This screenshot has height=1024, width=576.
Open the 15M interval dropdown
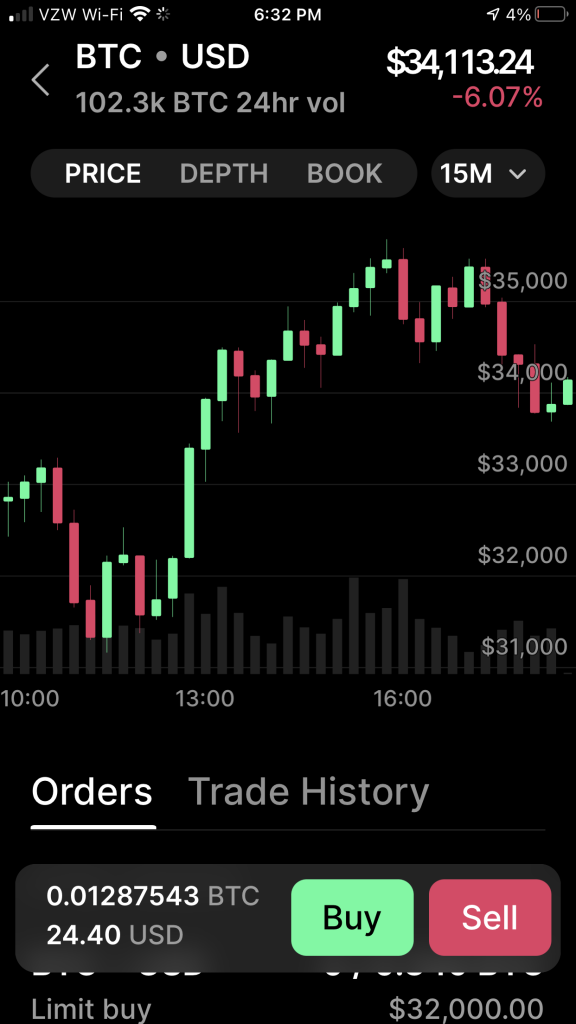click(x=488, y=174)
